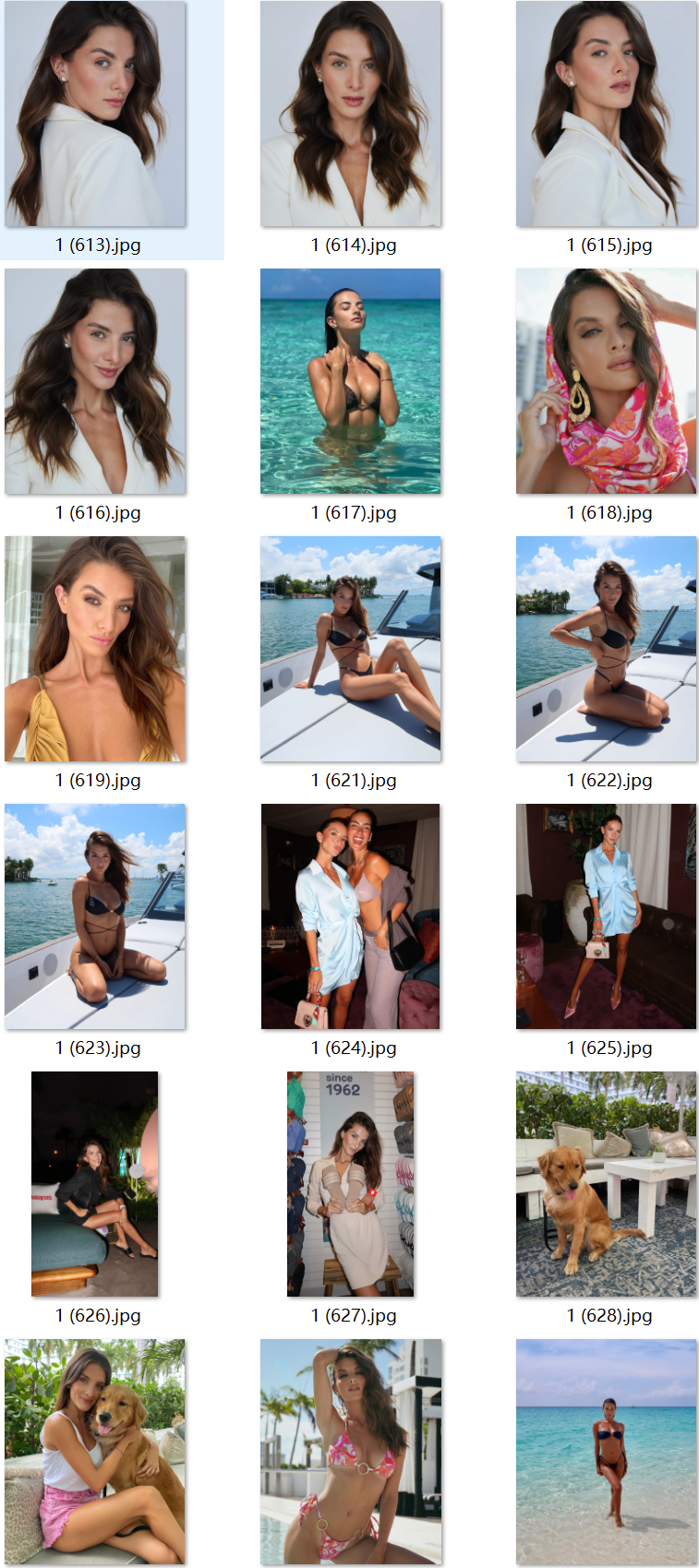Open thumbnail 1 (615).jpg
Screen dimensions: 699x1568
pyautogui.click(x=607, y=114)
